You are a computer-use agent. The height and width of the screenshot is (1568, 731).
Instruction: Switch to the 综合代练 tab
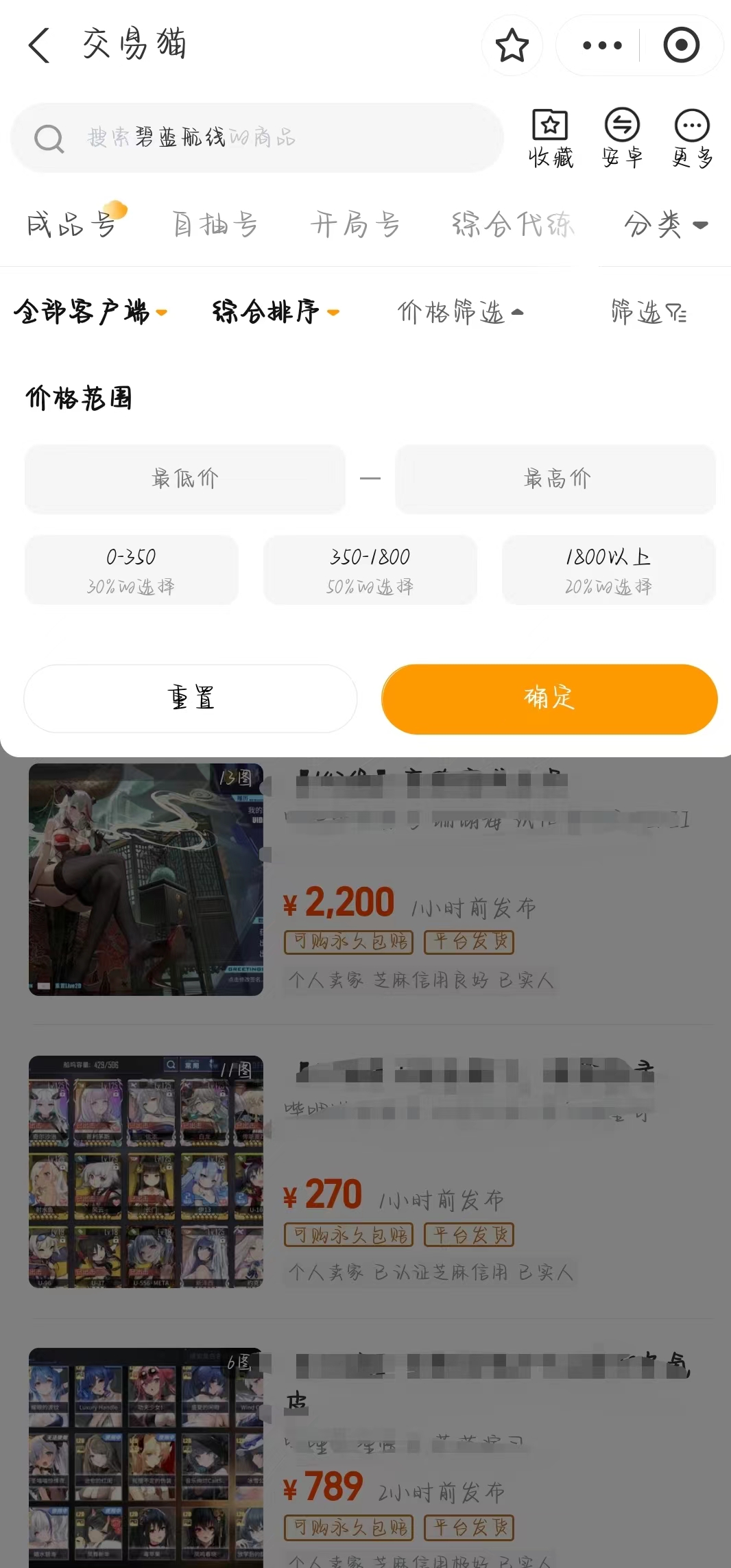tap(512, 224)
